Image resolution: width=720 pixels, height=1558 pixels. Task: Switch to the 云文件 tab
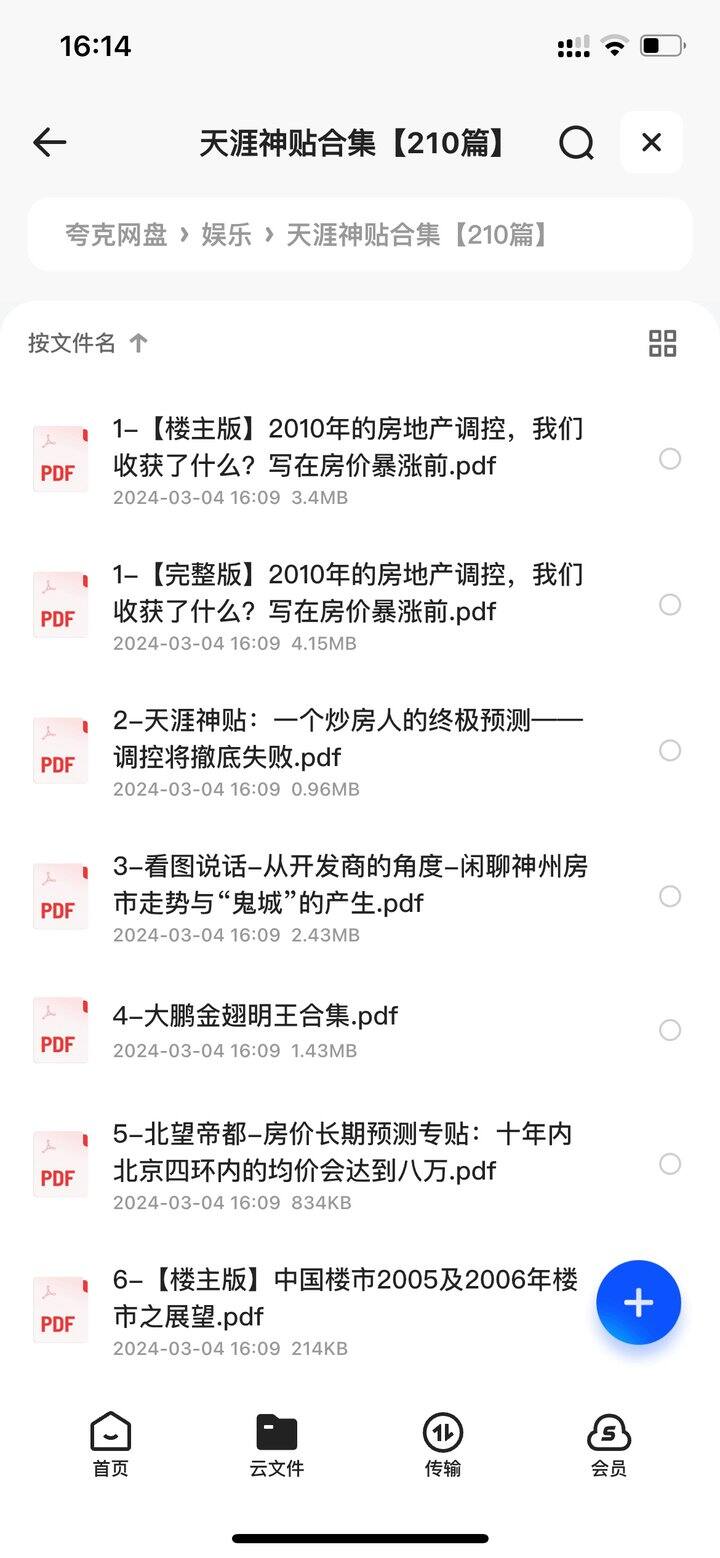point(277,1445)
